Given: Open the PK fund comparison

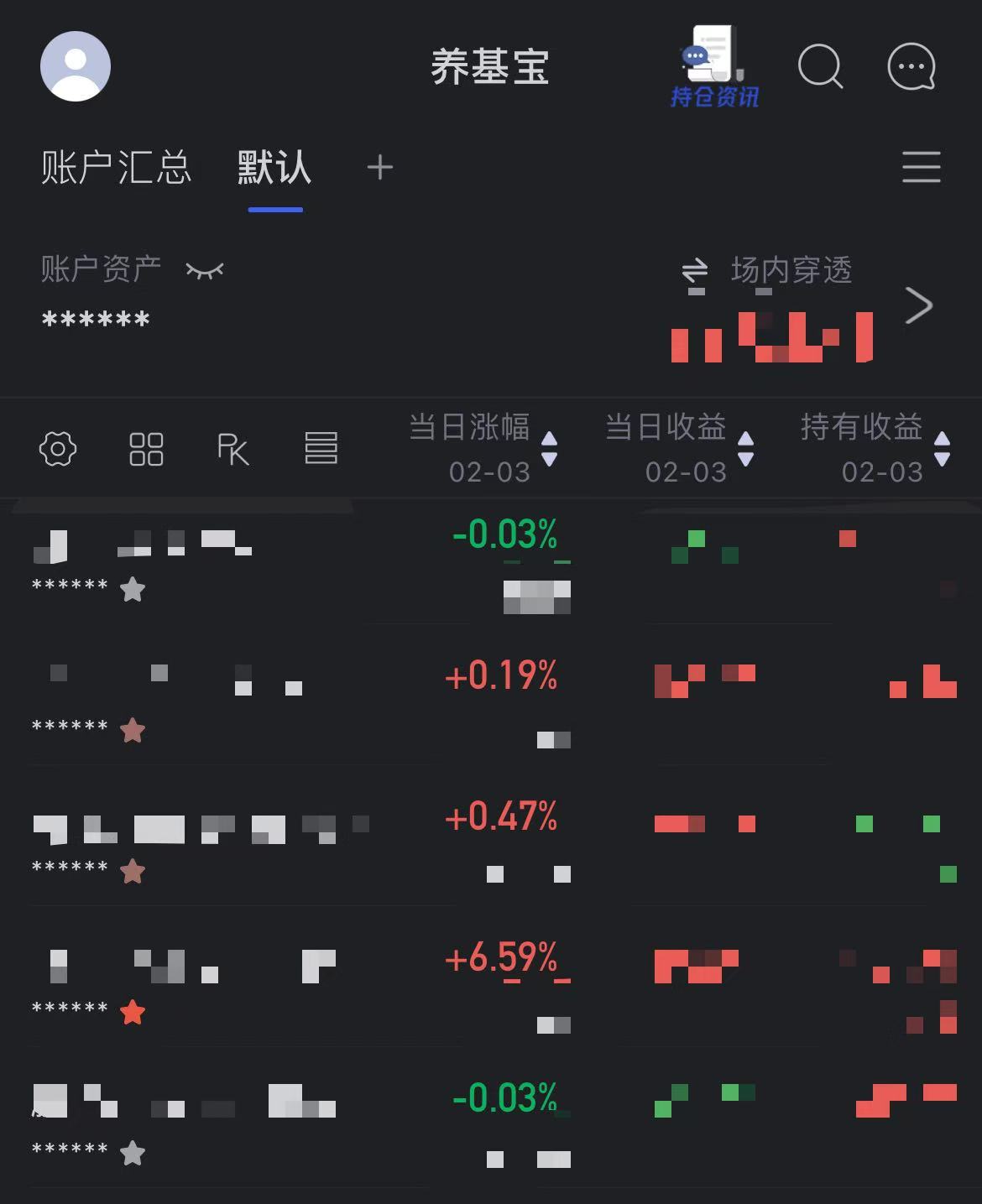Looking at the screenshot, I should pos(232,449).
